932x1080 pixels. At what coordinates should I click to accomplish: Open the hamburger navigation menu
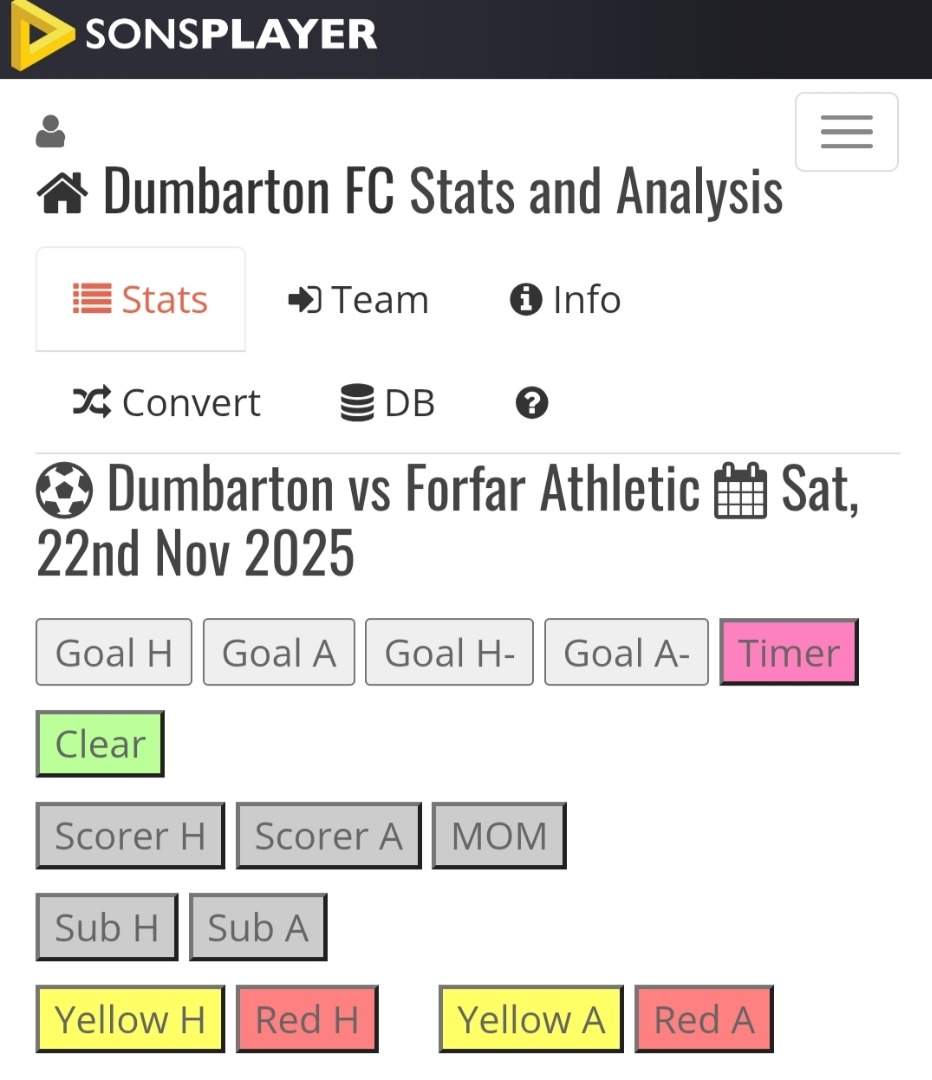pos(846,132)
